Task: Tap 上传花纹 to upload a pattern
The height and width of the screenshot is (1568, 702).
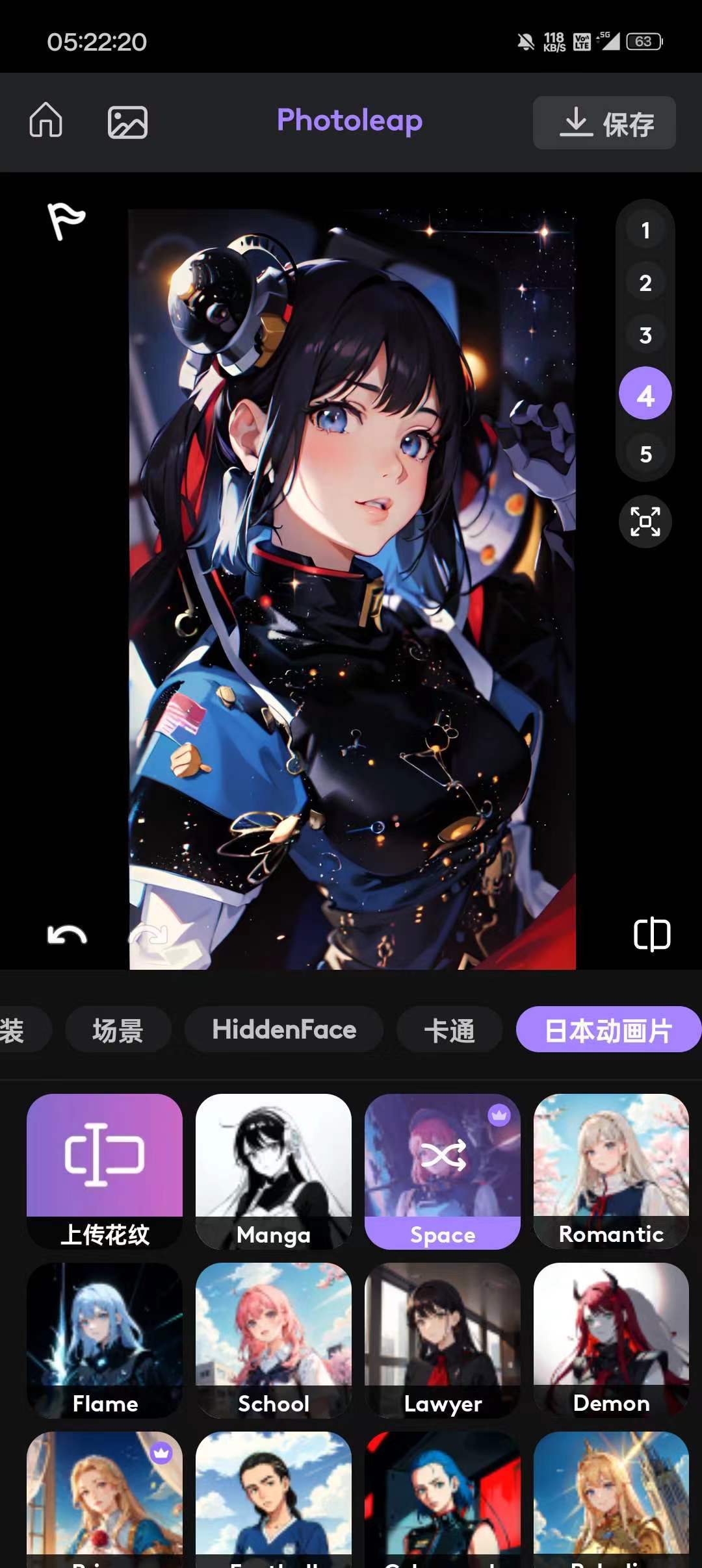Action: pos(105,1171)
